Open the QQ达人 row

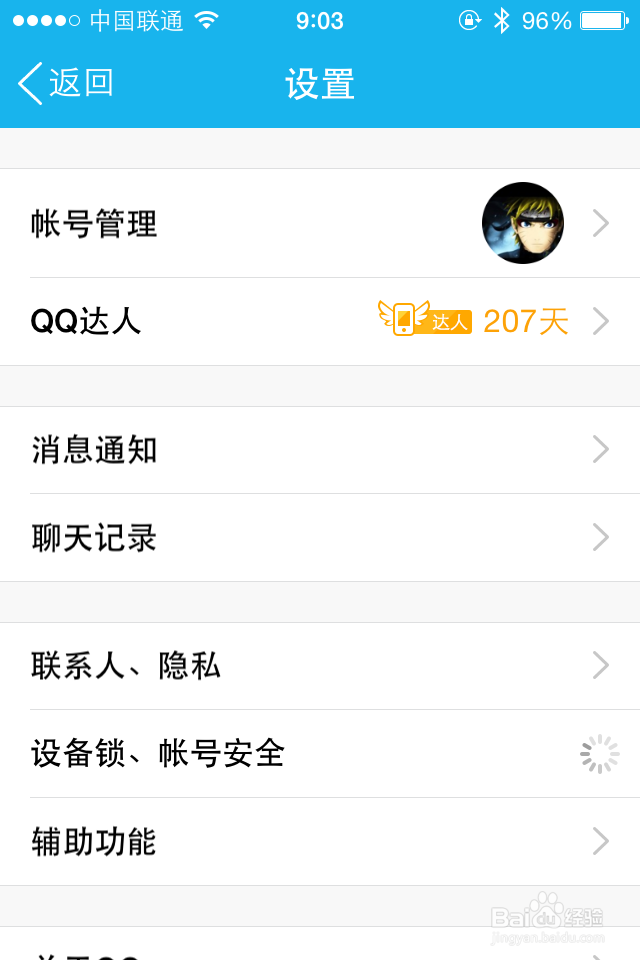point(320,321)
